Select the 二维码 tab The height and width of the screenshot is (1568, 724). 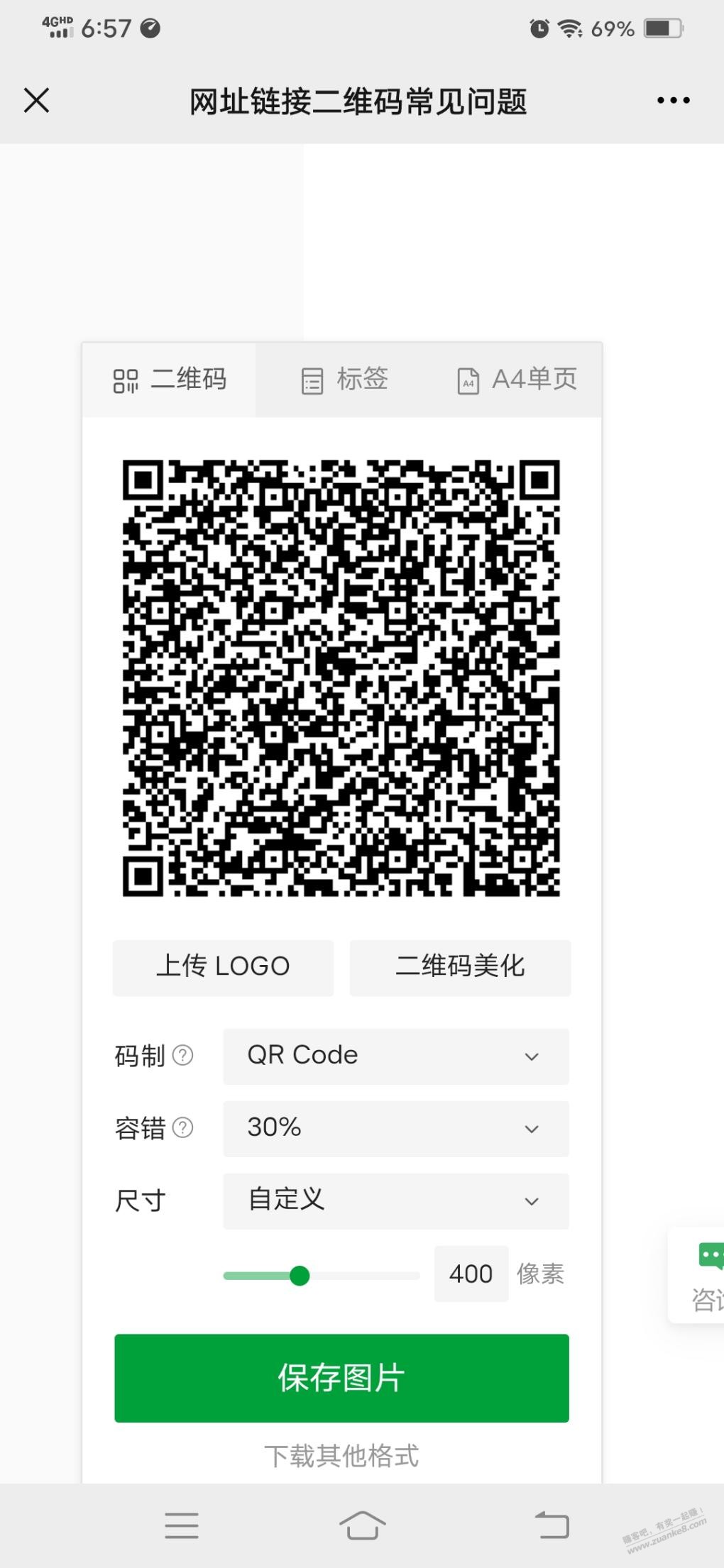tap(170, 380)
